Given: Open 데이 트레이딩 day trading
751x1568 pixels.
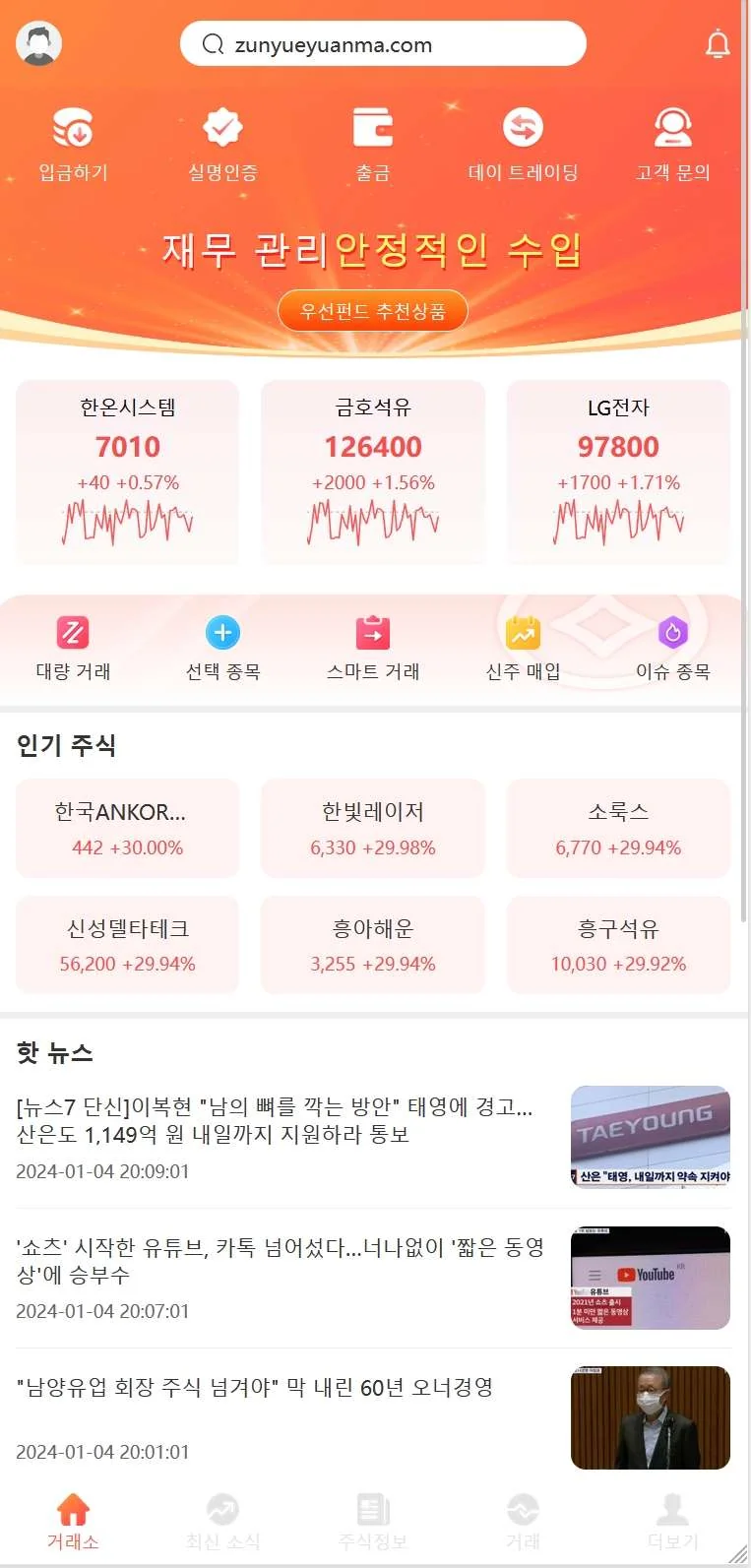Looking at the screenshot, I should (523, 145).
